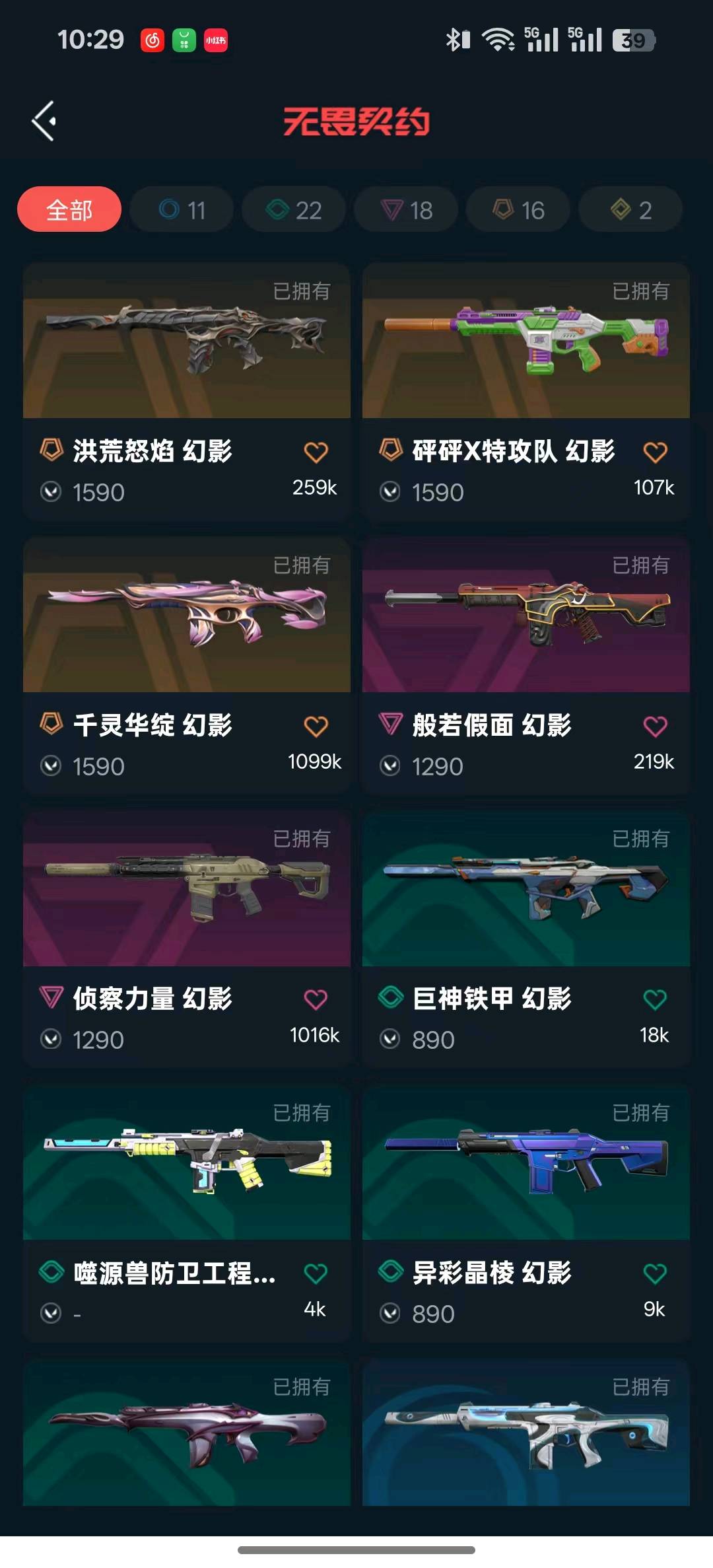Open the 般若假面 幻影 skin card
Image resolution: width=713 pixels, height=1568 pixels.
(x=526, y=666)
